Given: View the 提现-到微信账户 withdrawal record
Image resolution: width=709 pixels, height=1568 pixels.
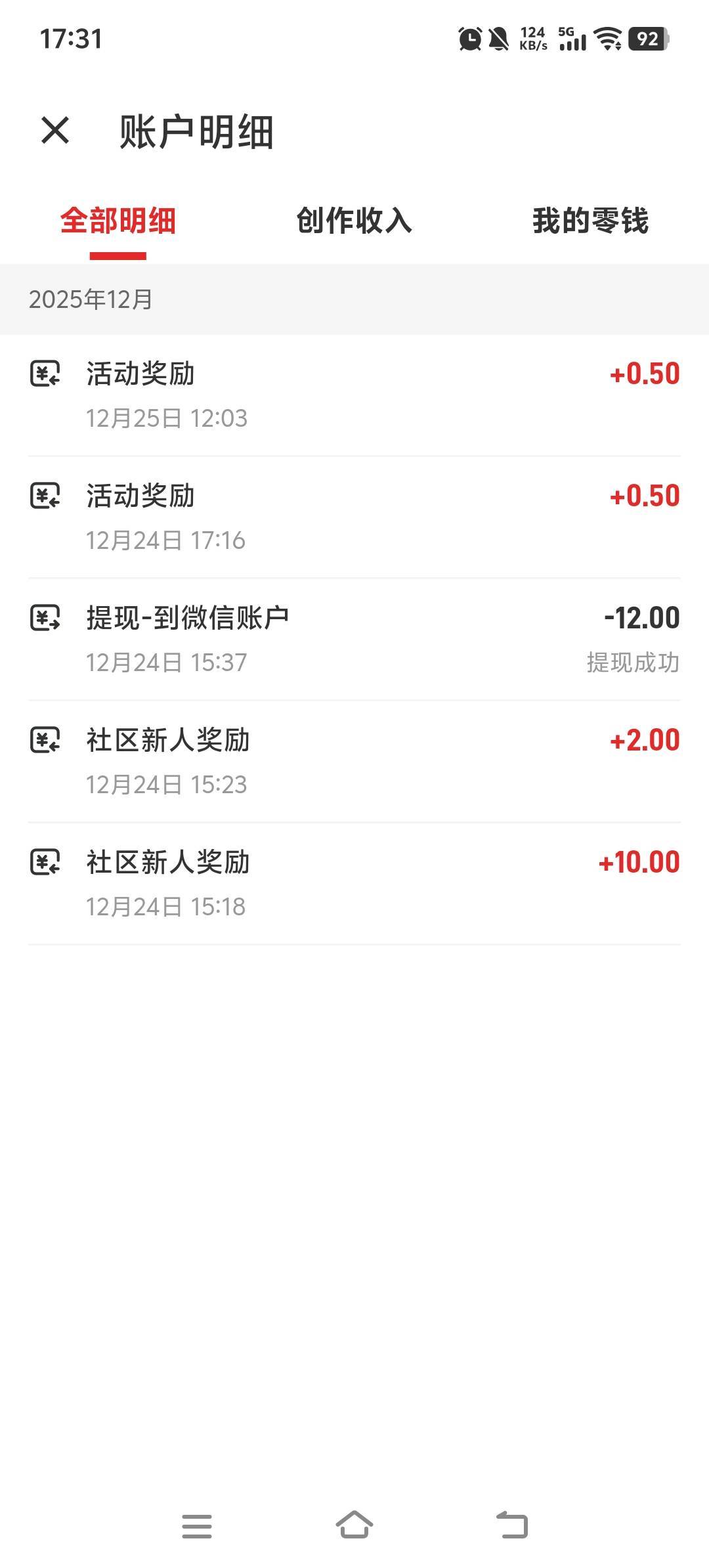Looking at the screenshot, I should click(x=354, y=640).
